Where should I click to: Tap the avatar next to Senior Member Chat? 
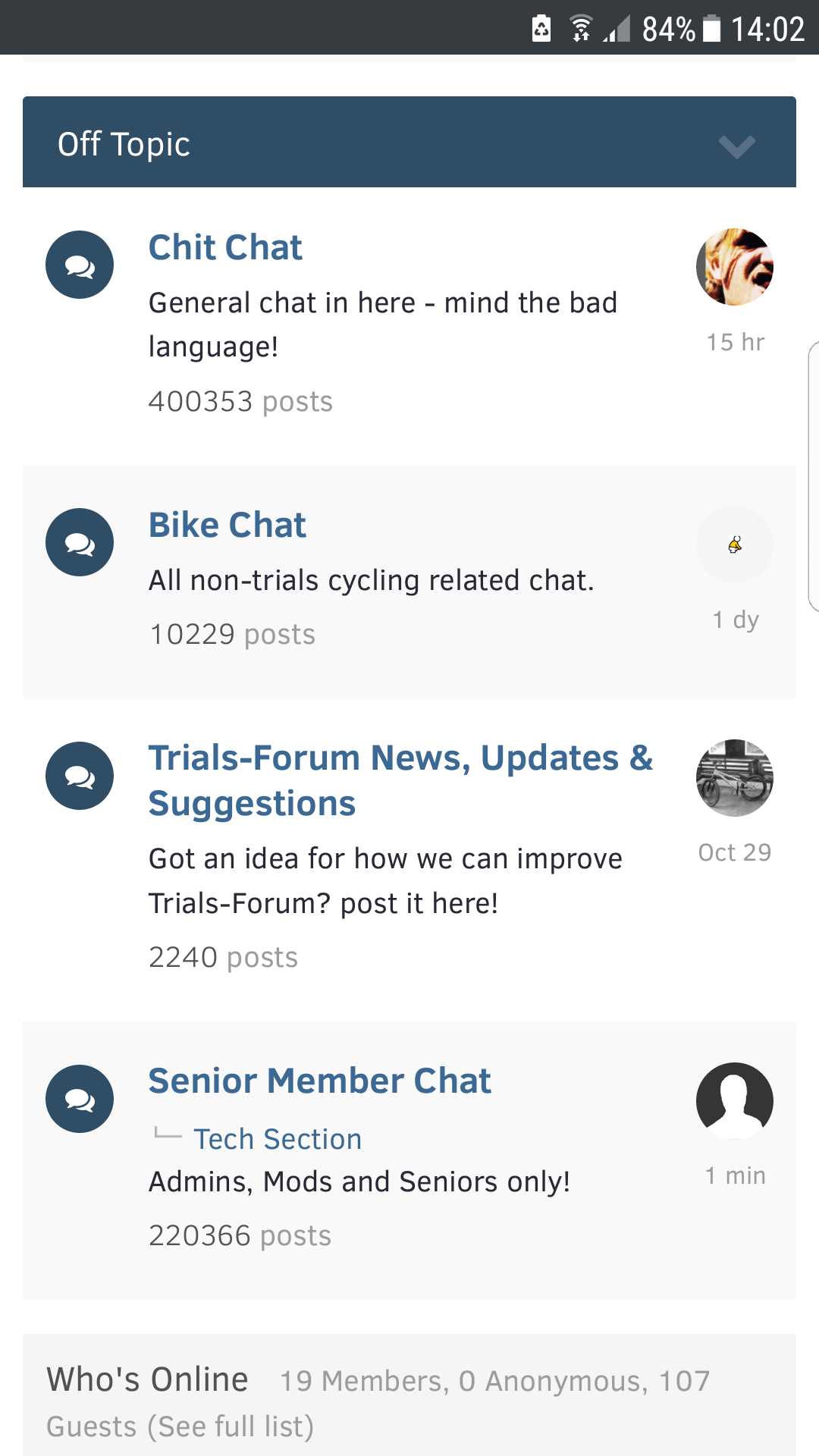[x=735, y=1101]
